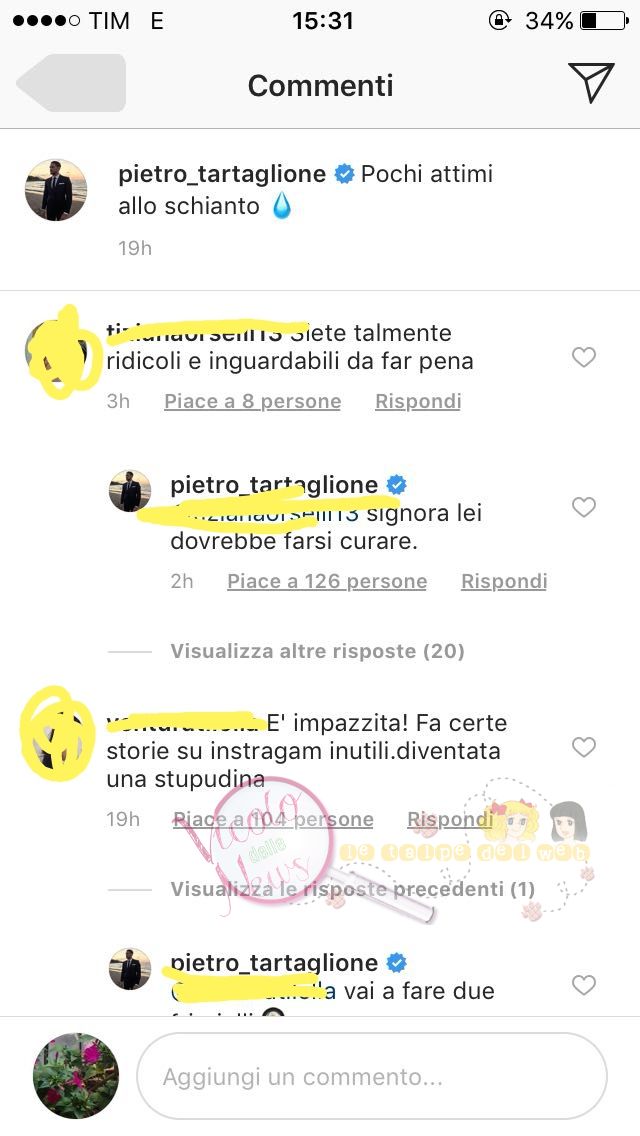Expand Visualizza le risposte precedenti (1)
The width and height of the screenshot is (640, 1136).
pyautogui.click(x=352, y=889)
